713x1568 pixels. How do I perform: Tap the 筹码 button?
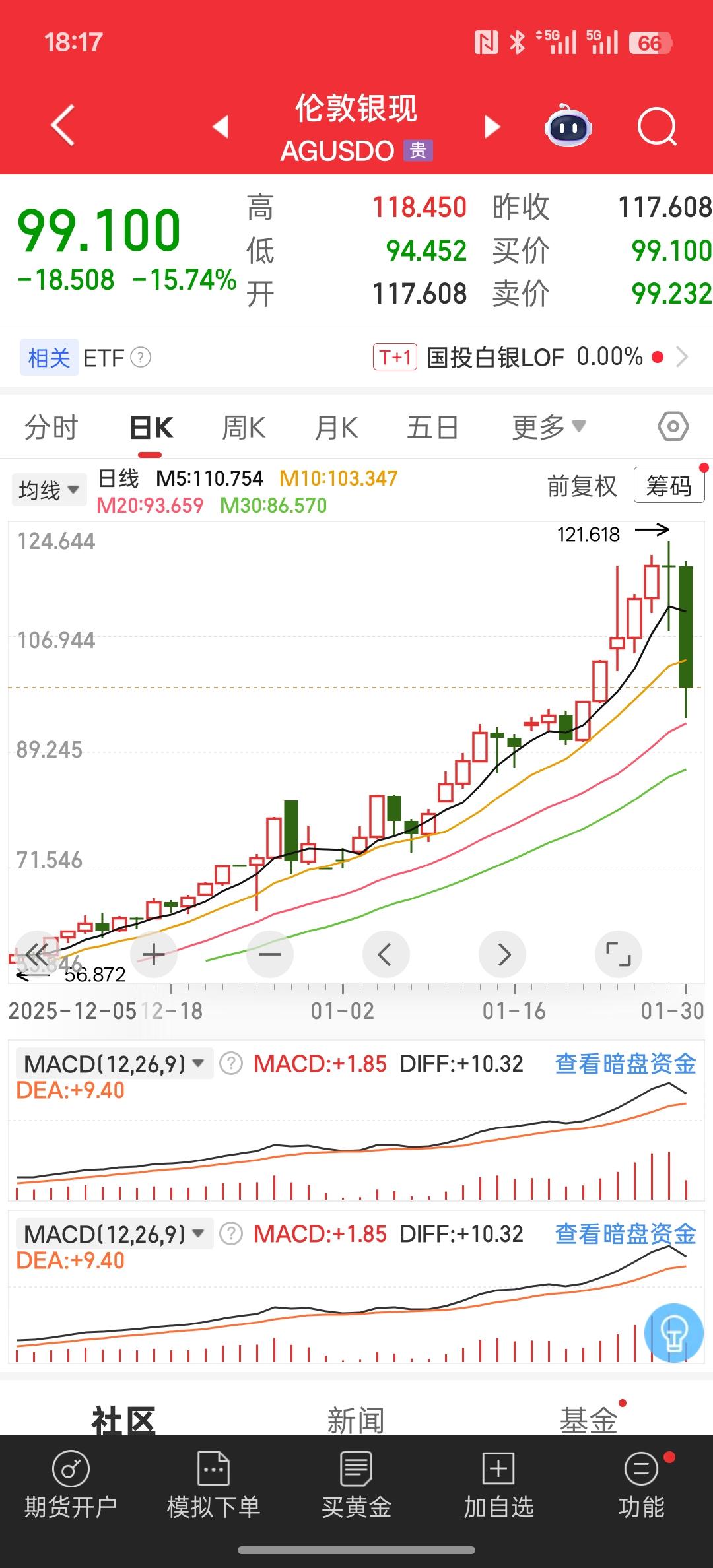point(668,486)
